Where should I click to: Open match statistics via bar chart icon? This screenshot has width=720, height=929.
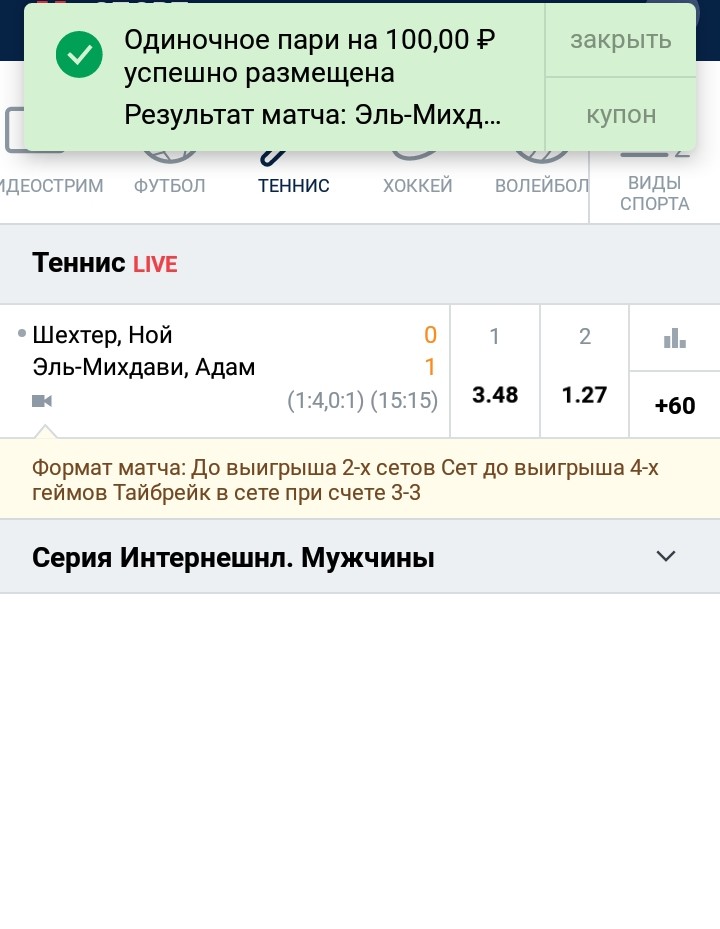(674, 340)
